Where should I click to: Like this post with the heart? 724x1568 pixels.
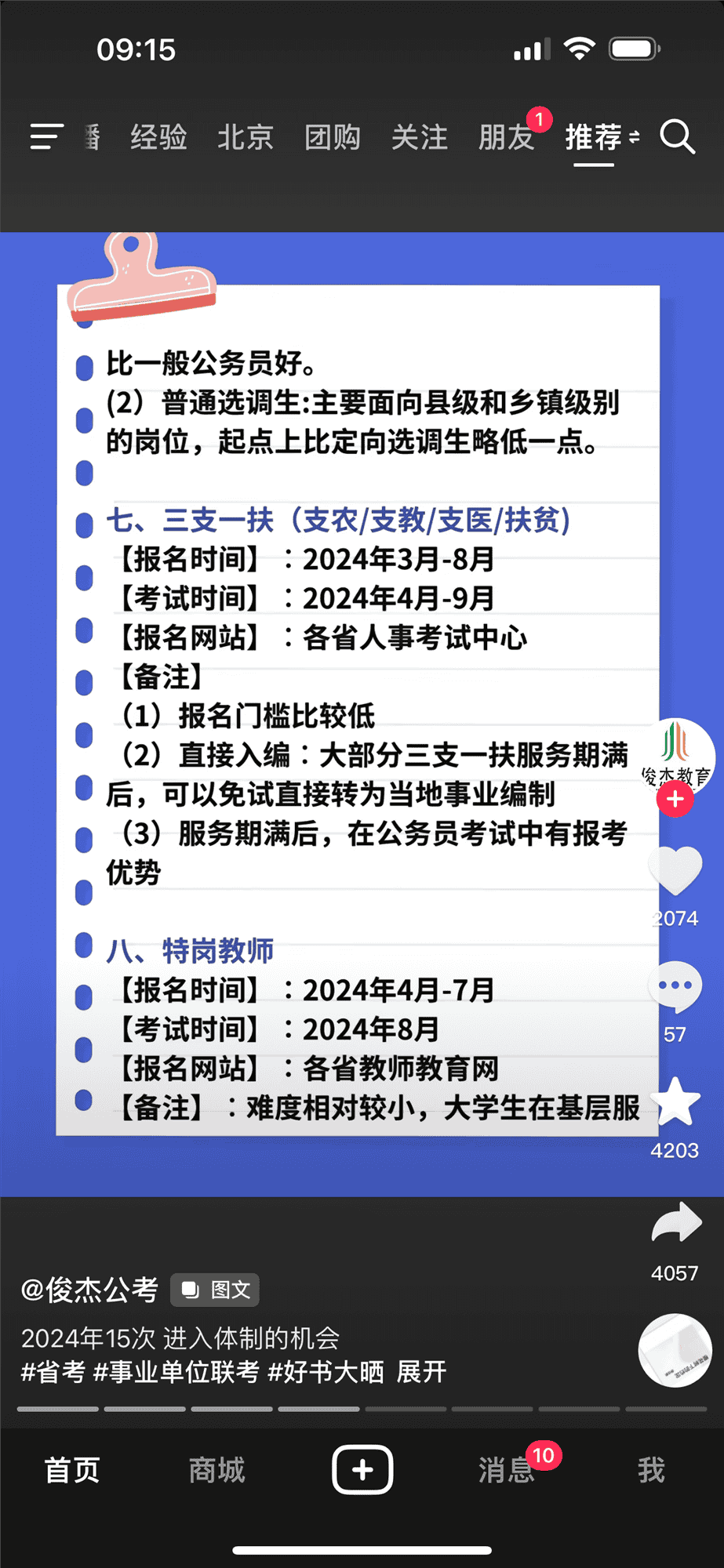point(675,871)
